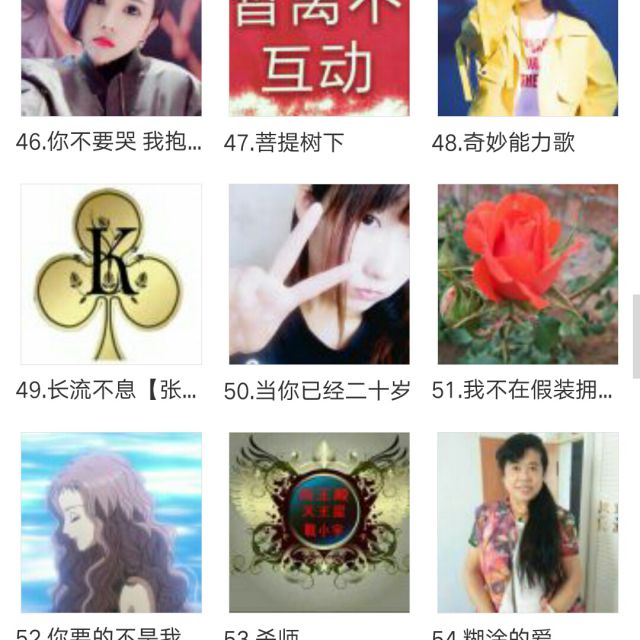Open song 48 奇妙能力歌
This screenshot has width=640, height=640.
527,58
